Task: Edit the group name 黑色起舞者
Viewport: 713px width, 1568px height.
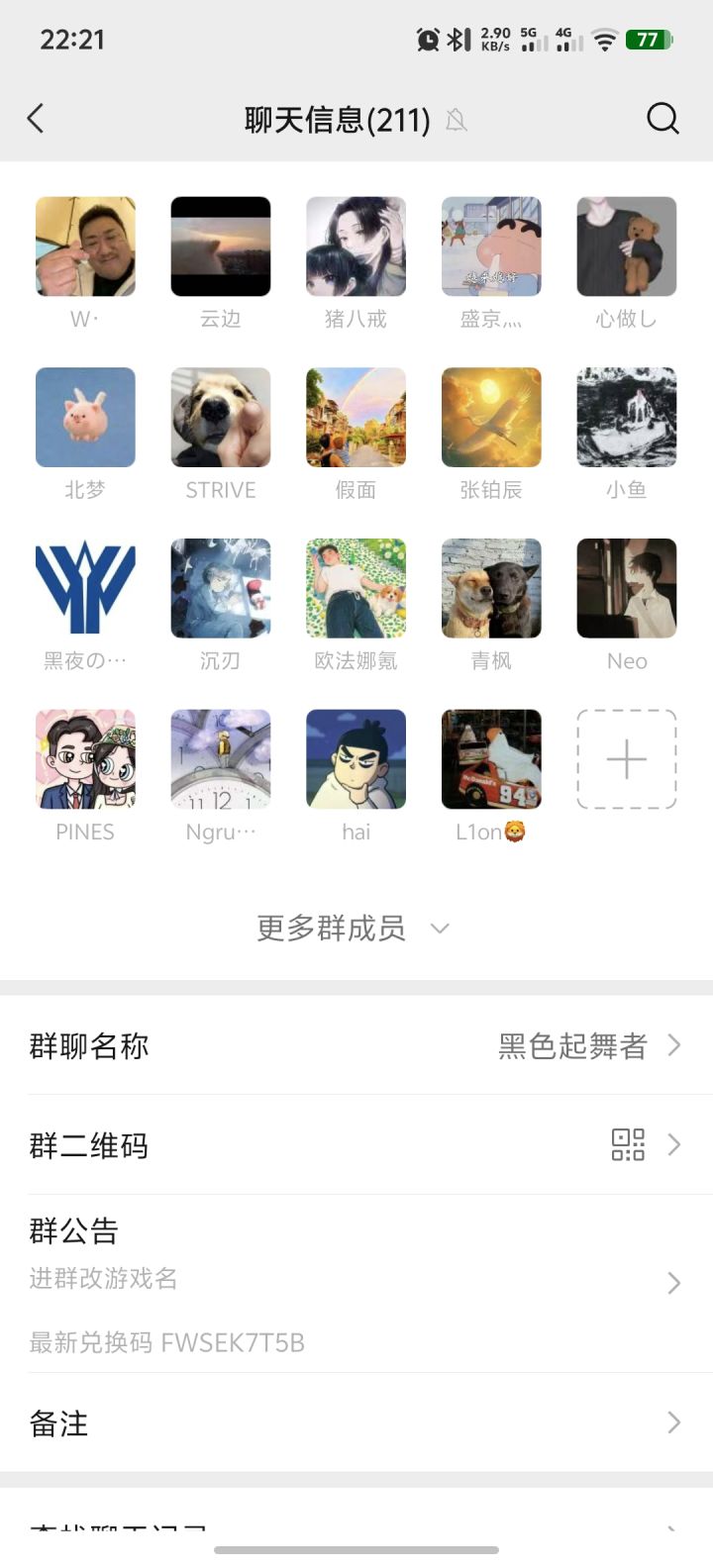Action: pyautogui.click(x=572, y=1045)
